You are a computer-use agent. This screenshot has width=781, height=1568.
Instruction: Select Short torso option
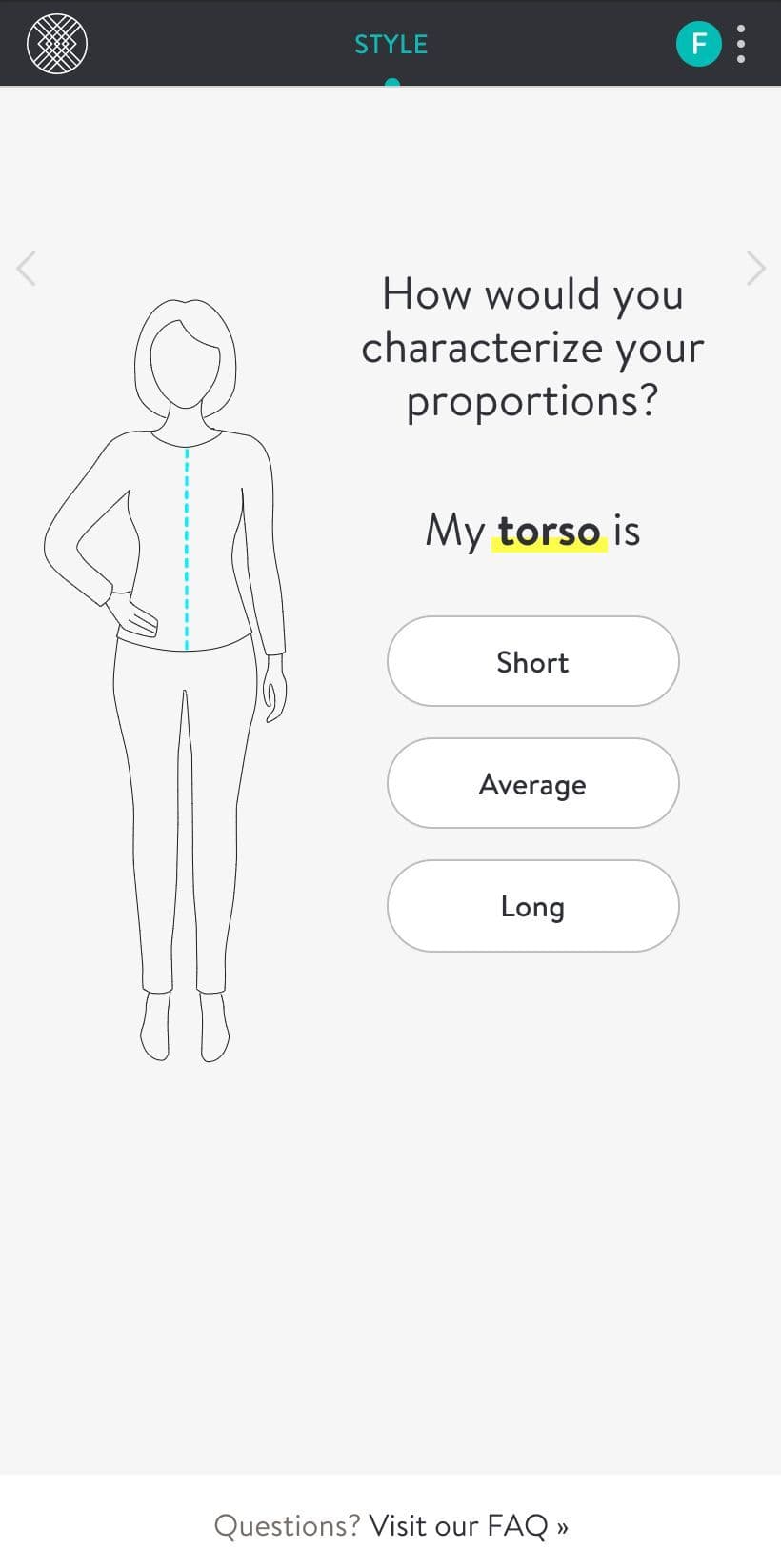pos(532,661)
